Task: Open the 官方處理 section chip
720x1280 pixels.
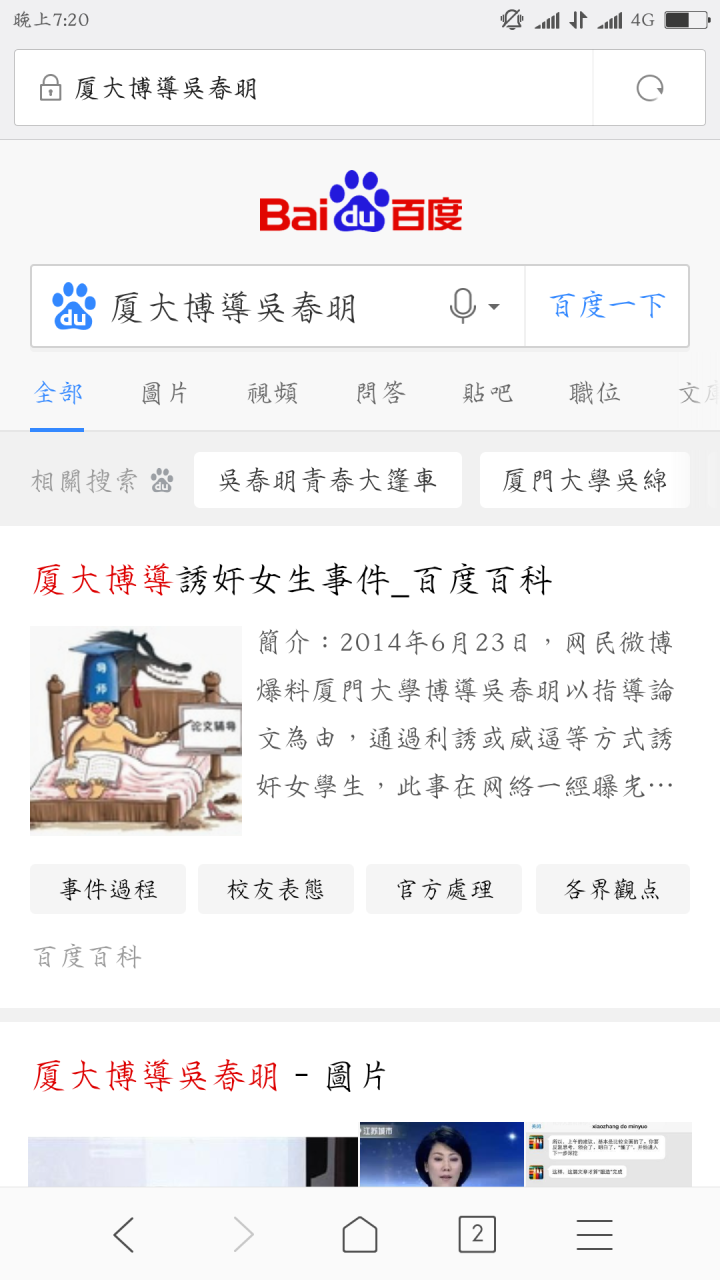Action: [x=444, y=889]
